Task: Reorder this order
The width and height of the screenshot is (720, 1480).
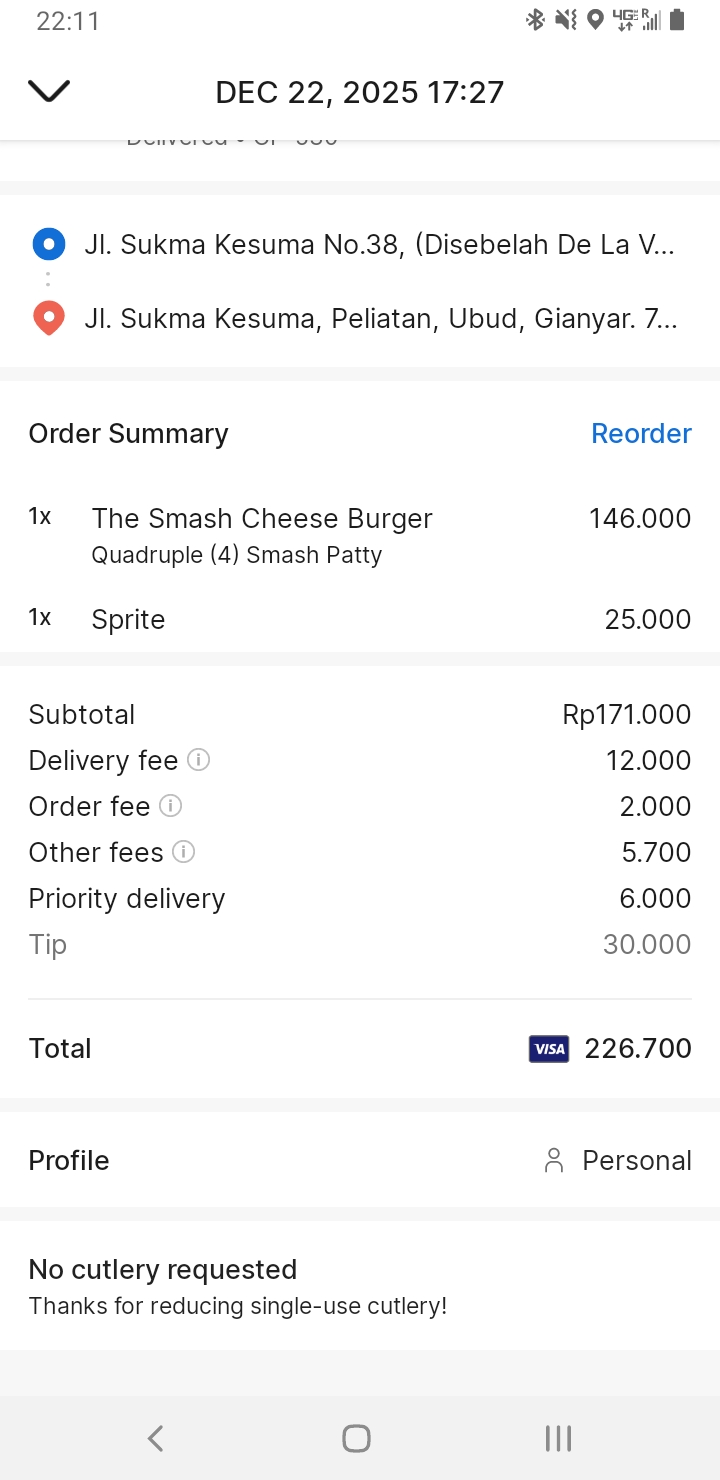Action: (641, 433)
